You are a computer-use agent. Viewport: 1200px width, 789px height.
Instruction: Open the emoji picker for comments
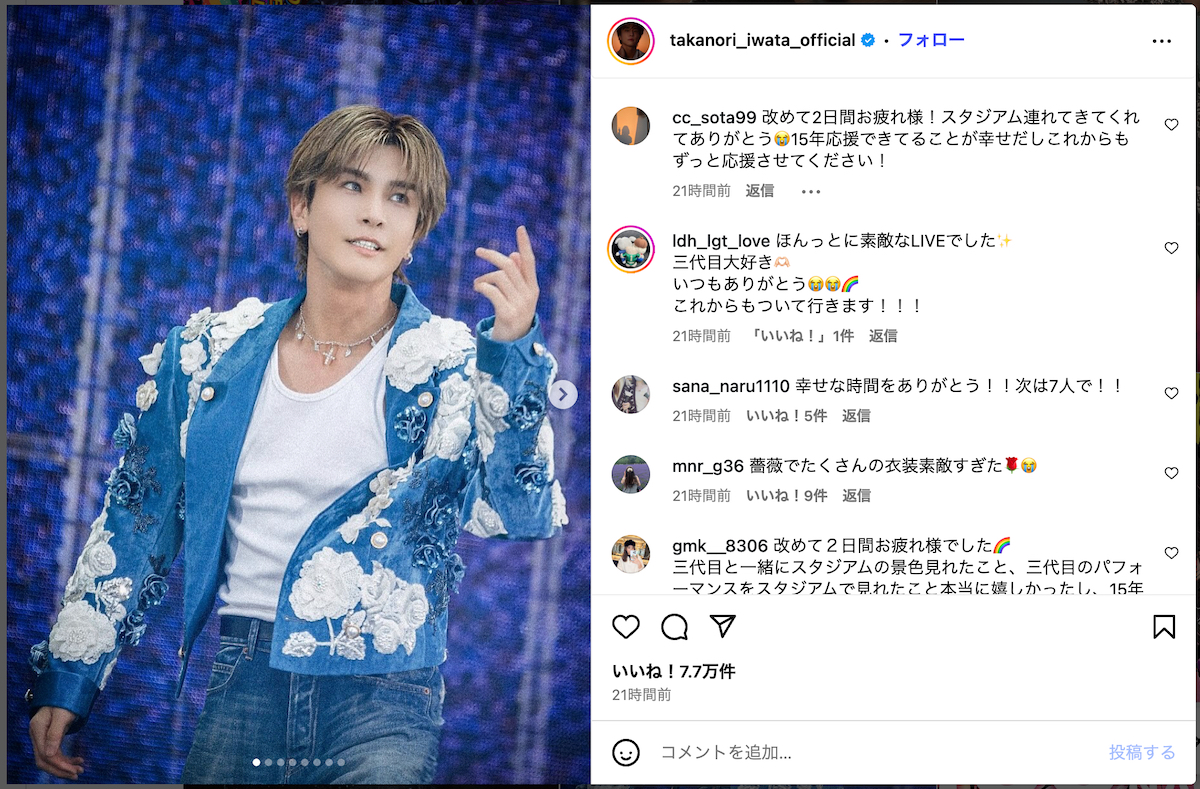(626, 752)
